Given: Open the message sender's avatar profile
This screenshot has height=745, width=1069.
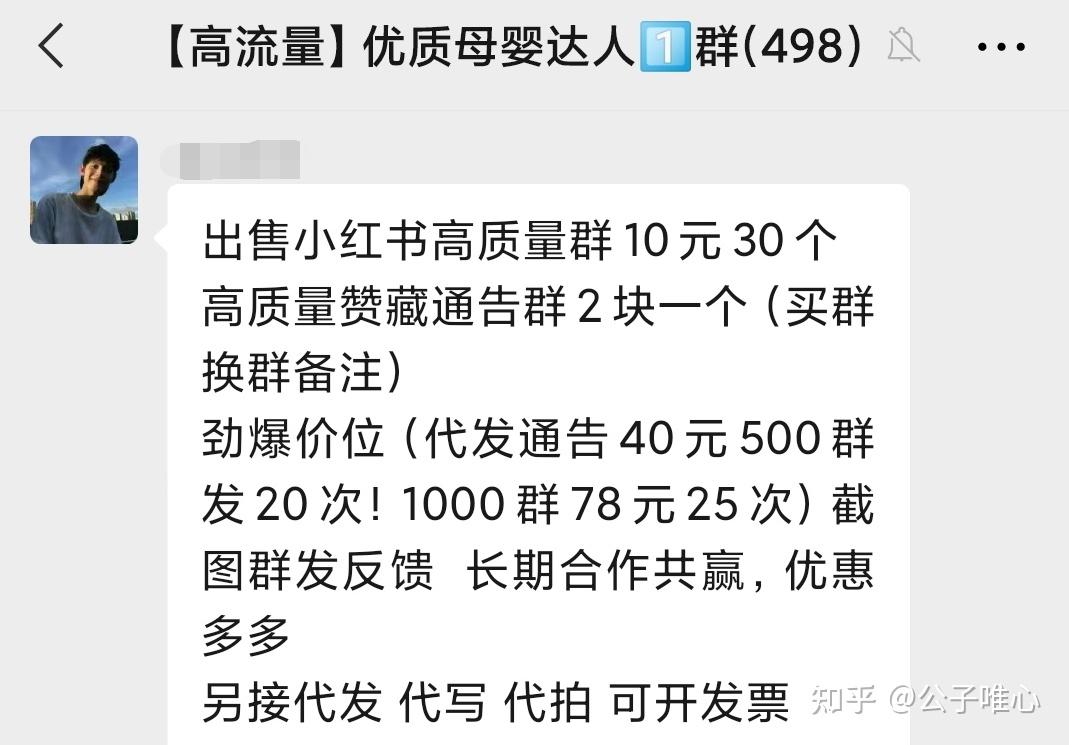Looking at the screenshot, I should [84, 190].
